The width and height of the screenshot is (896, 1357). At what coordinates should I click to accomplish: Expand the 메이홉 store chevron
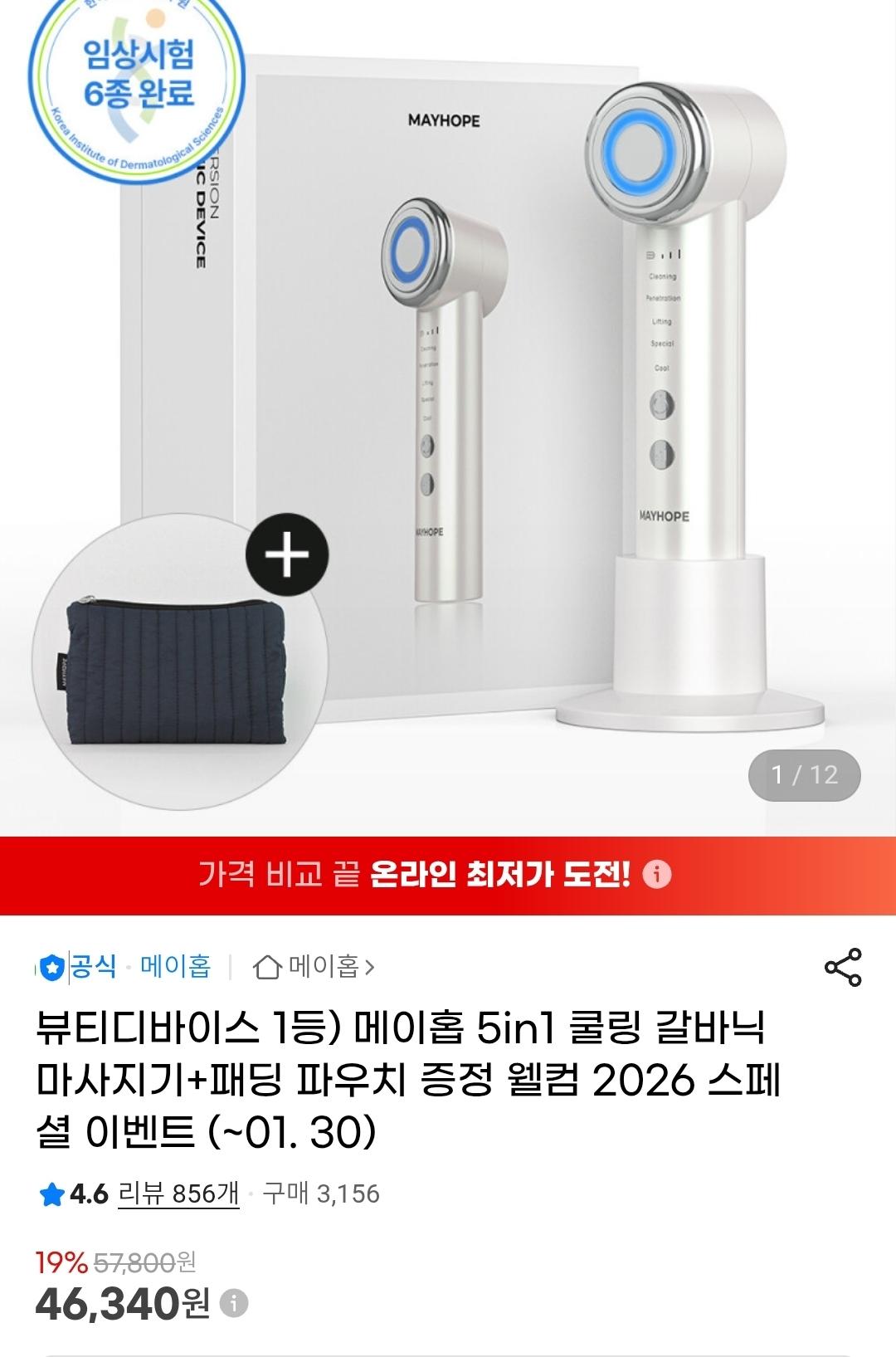coord(371,966)
